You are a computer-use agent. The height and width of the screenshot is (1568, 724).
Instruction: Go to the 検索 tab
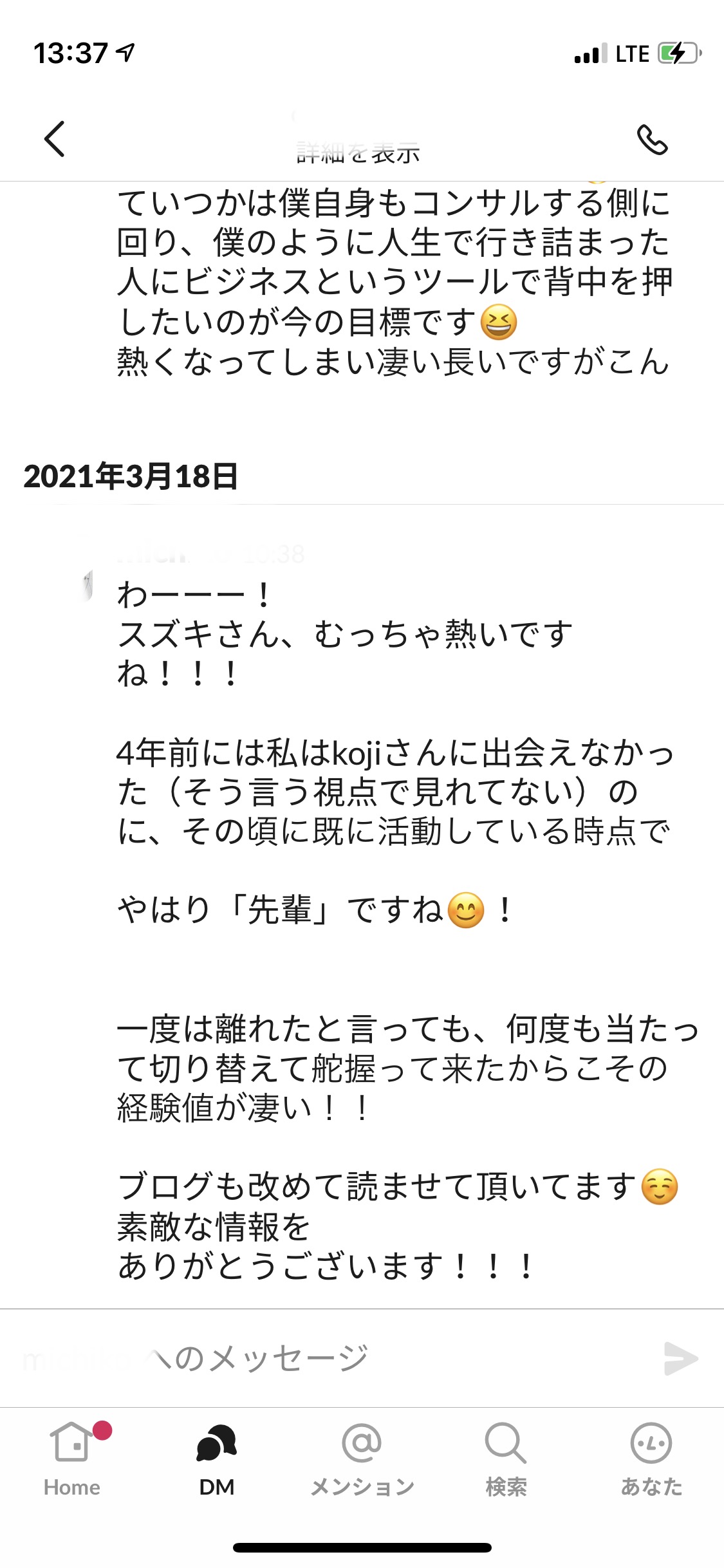pyautogui.click(x=506, y=1459)
